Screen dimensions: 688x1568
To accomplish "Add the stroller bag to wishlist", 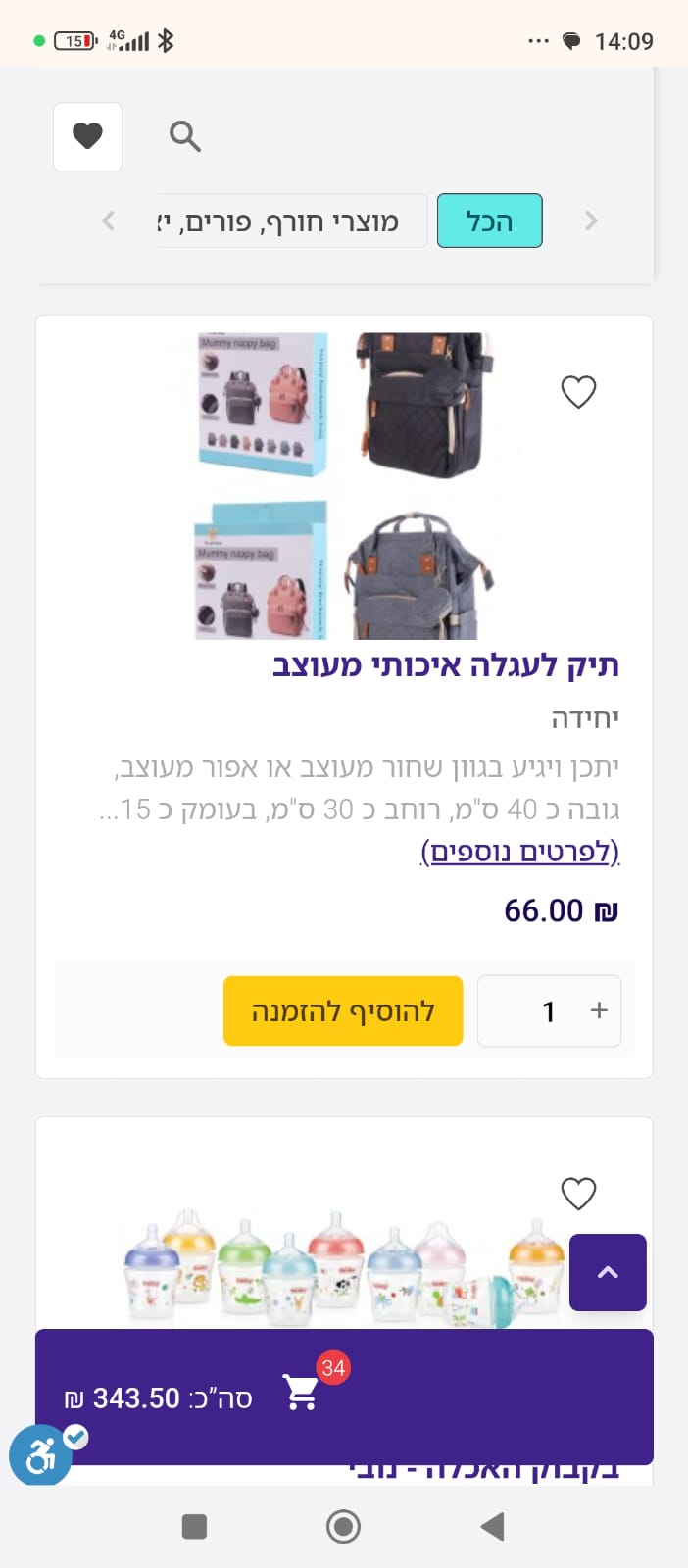I will pos(578,392).
